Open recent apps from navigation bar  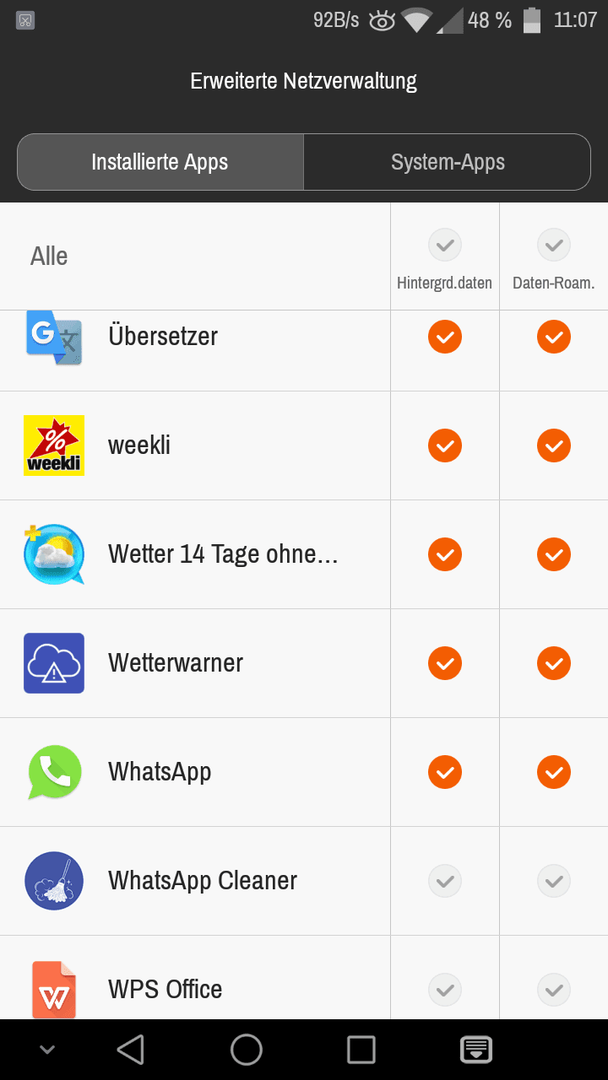pos(361,1050)
